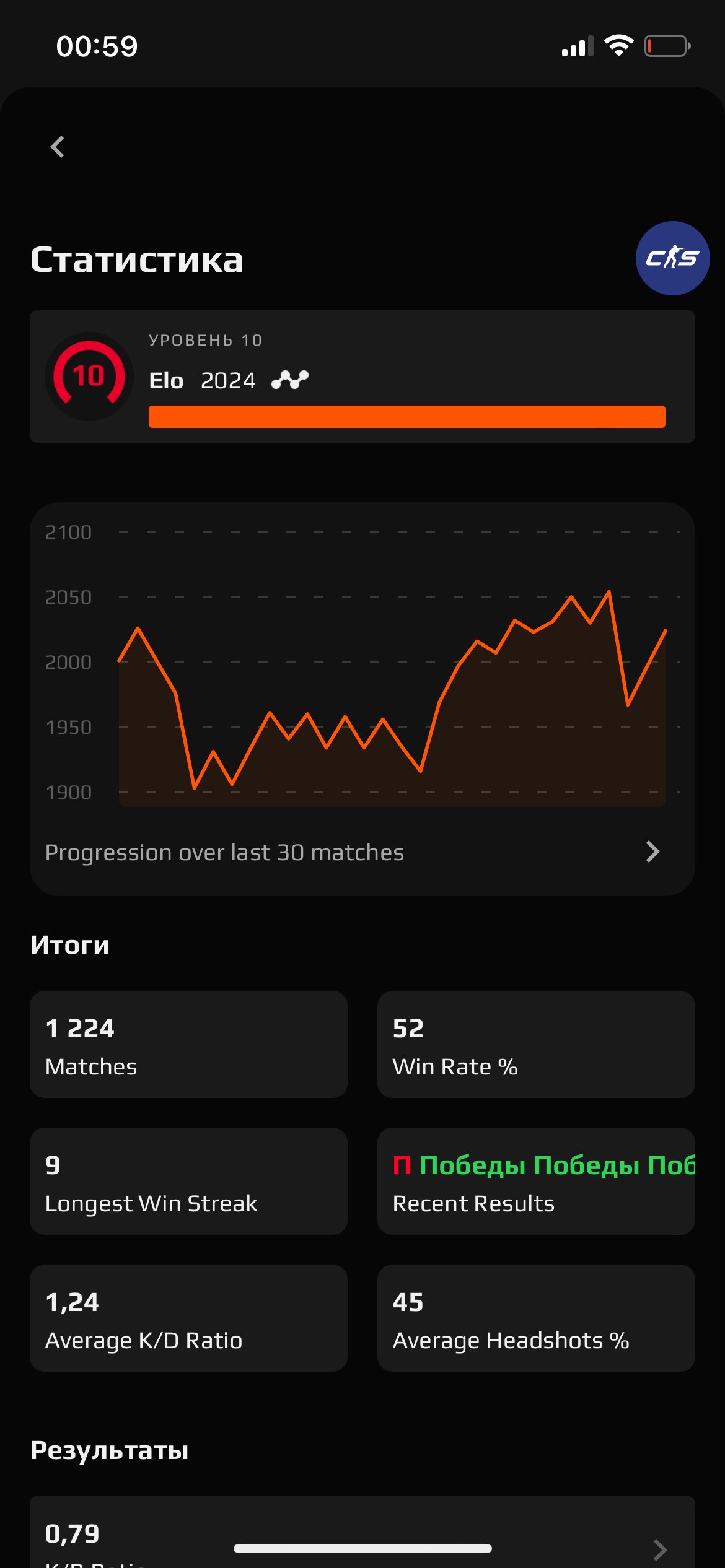Go back using the top-left arrow
The width and height of the screenshot is (725, 1568).
pos(58,147)
